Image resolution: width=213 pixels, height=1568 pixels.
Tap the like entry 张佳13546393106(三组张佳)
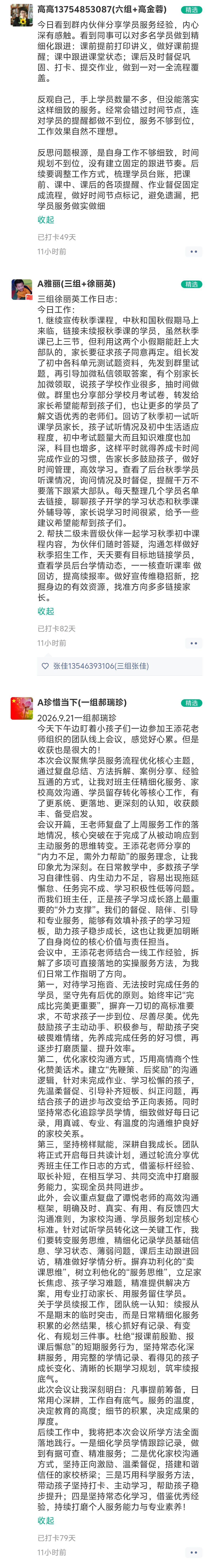[100, 666]
